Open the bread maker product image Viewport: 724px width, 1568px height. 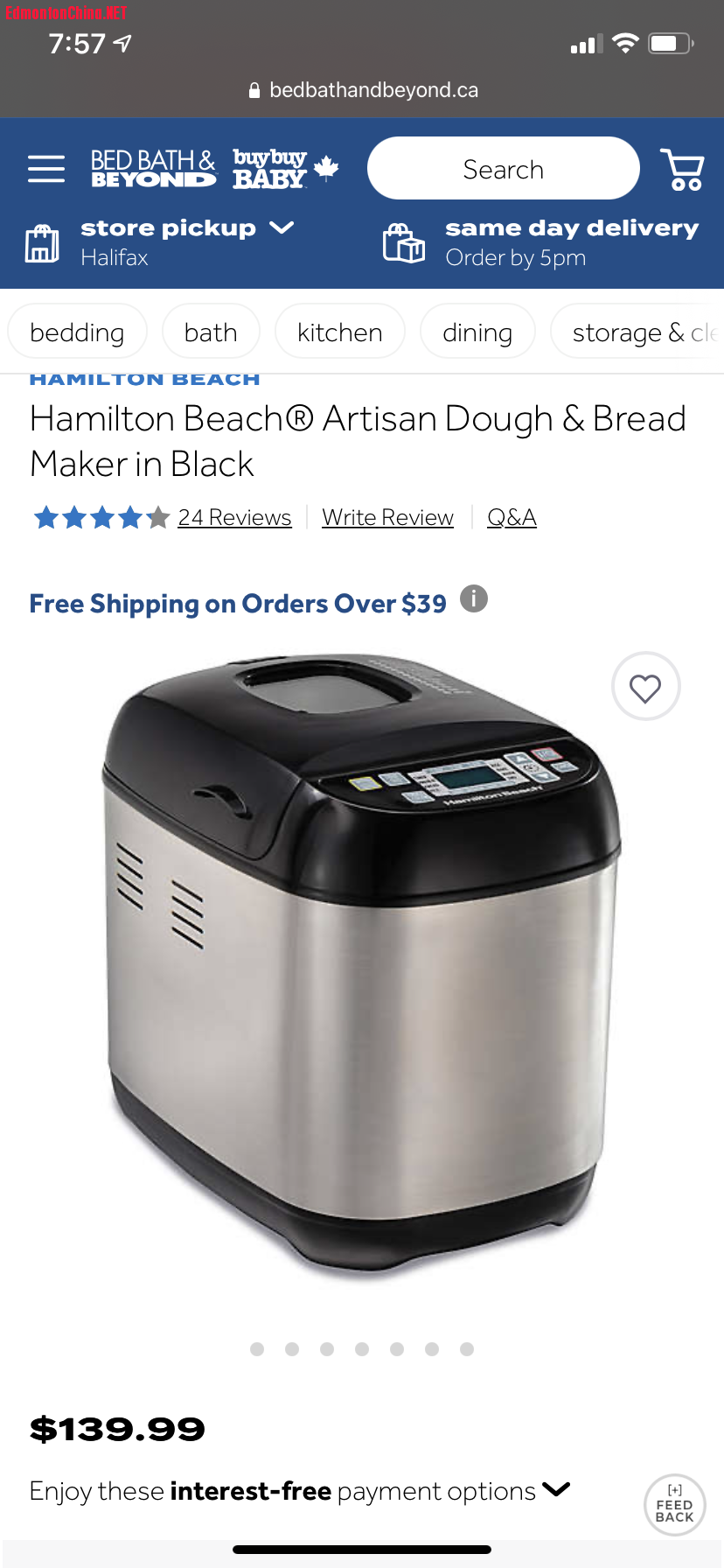(x=362, y=962)
